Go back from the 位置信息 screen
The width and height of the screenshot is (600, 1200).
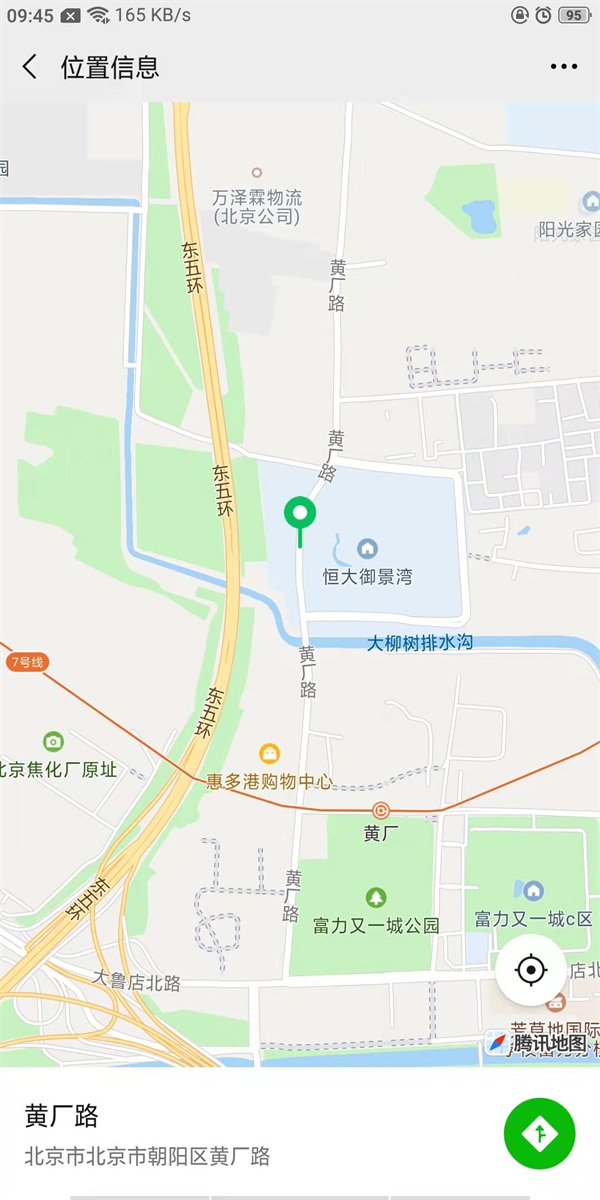(x=30, y=67)
